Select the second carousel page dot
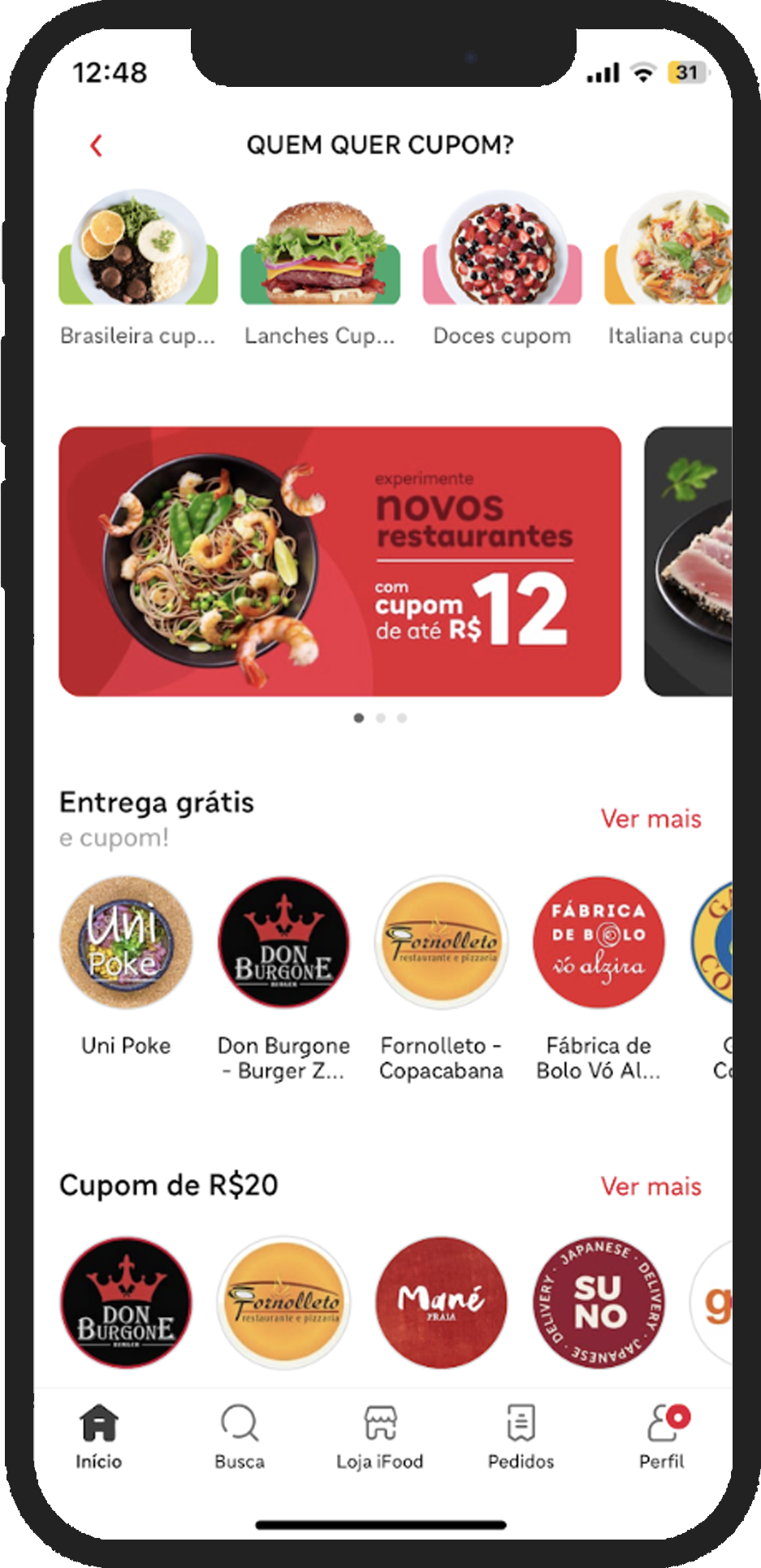761x1568 pixels. point(380,718)
